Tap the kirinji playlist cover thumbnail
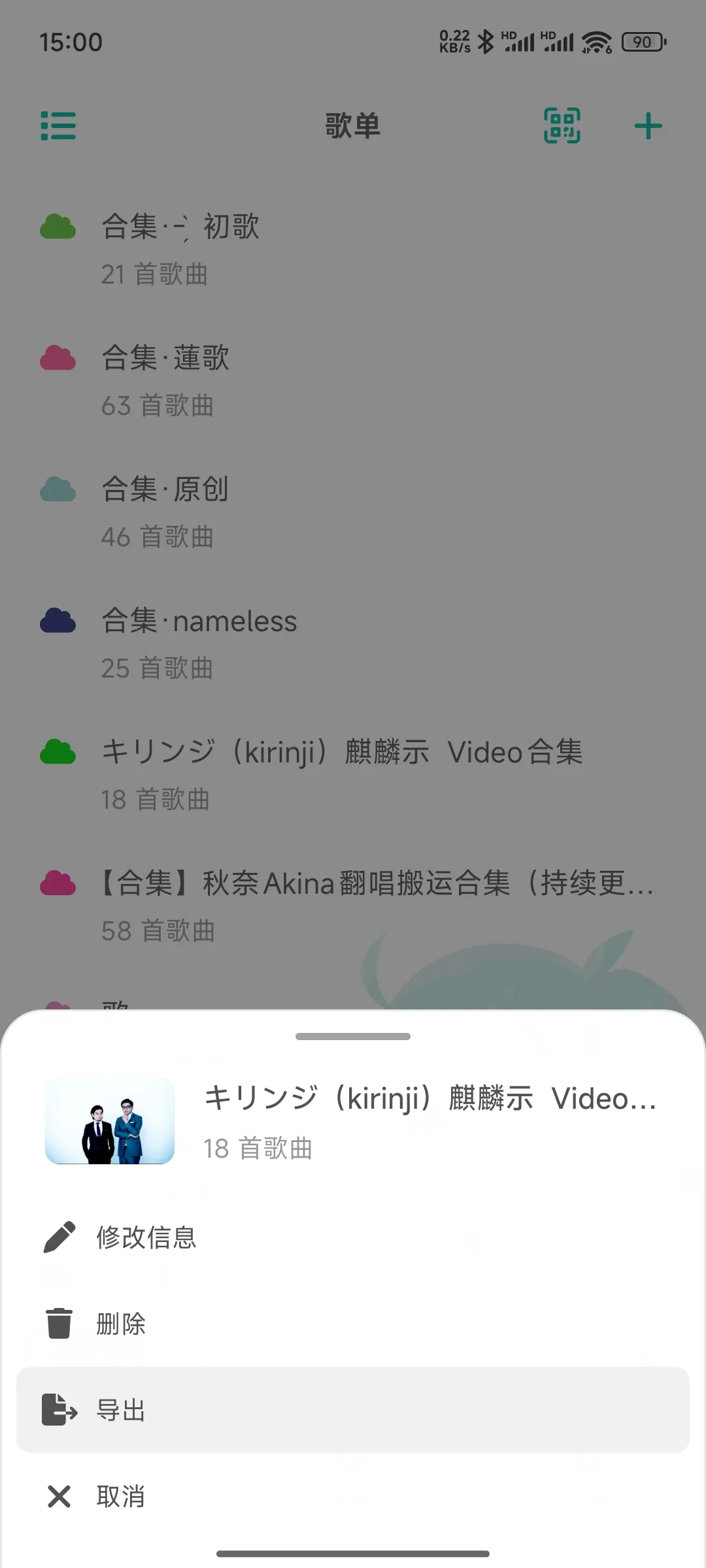Image resolution: width=706 pixels, height=1568 pixels. tap(109, 1121)
